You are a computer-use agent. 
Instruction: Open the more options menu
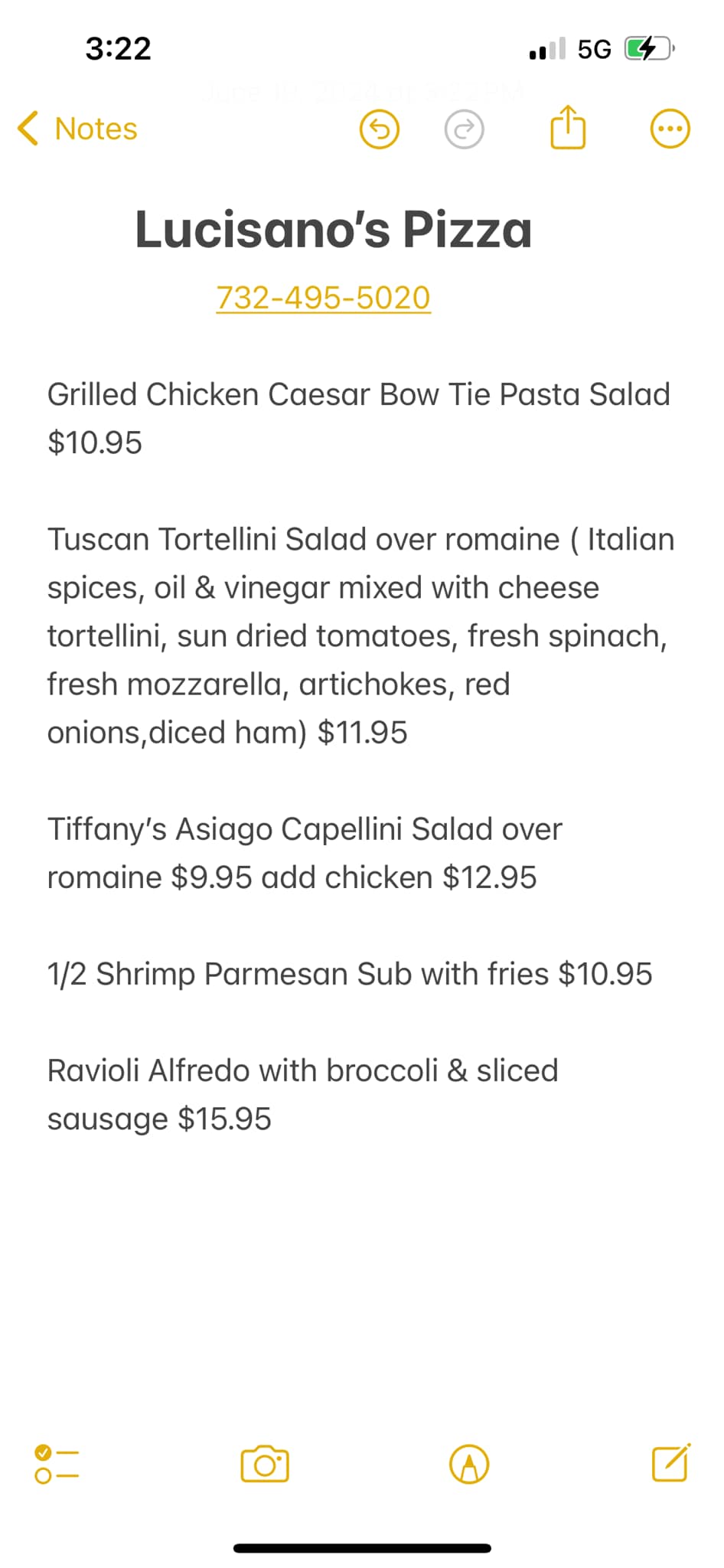(x=670, y=129)
